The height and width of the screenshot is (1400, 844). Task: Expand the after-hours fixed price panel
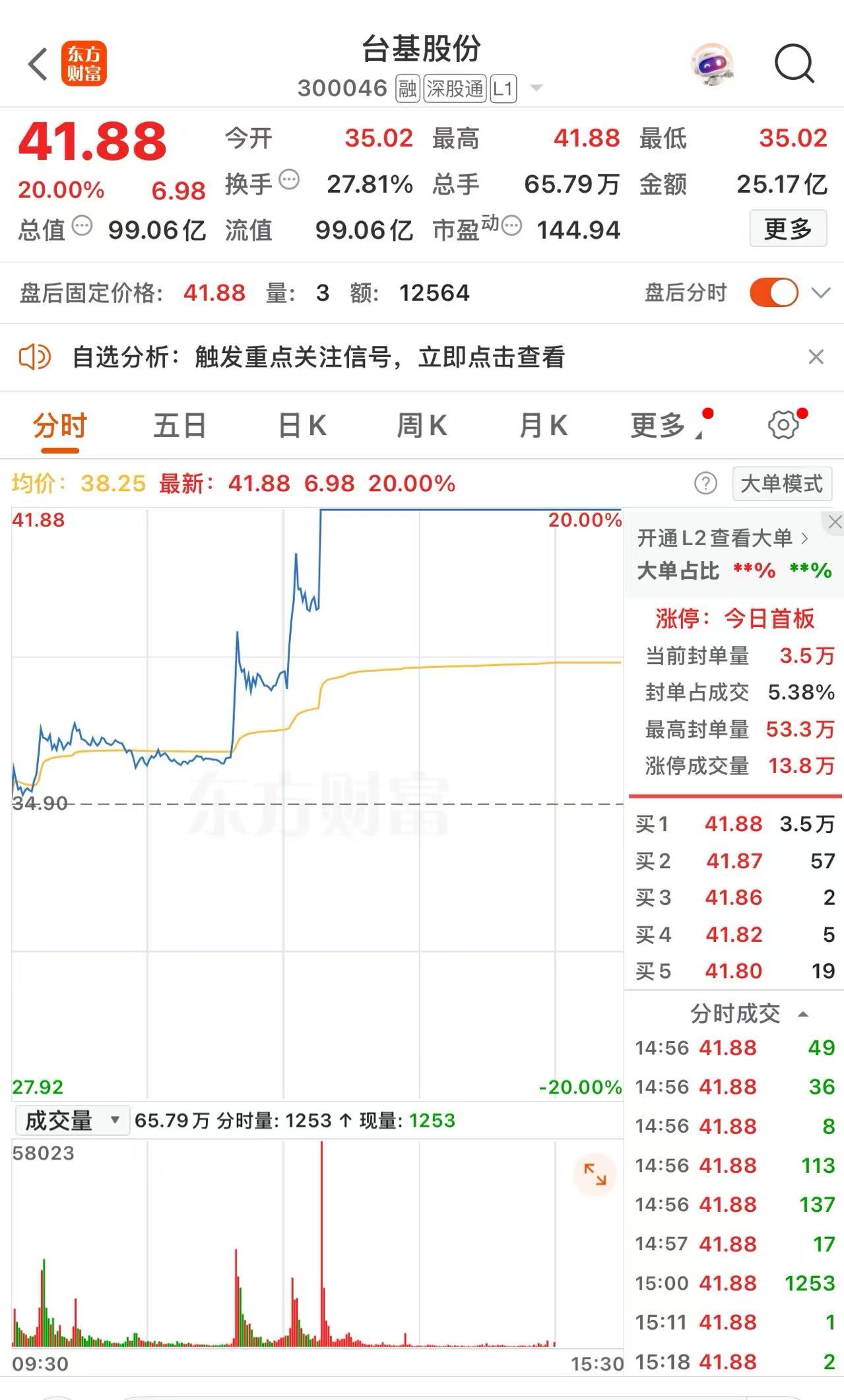pos(821,292)
